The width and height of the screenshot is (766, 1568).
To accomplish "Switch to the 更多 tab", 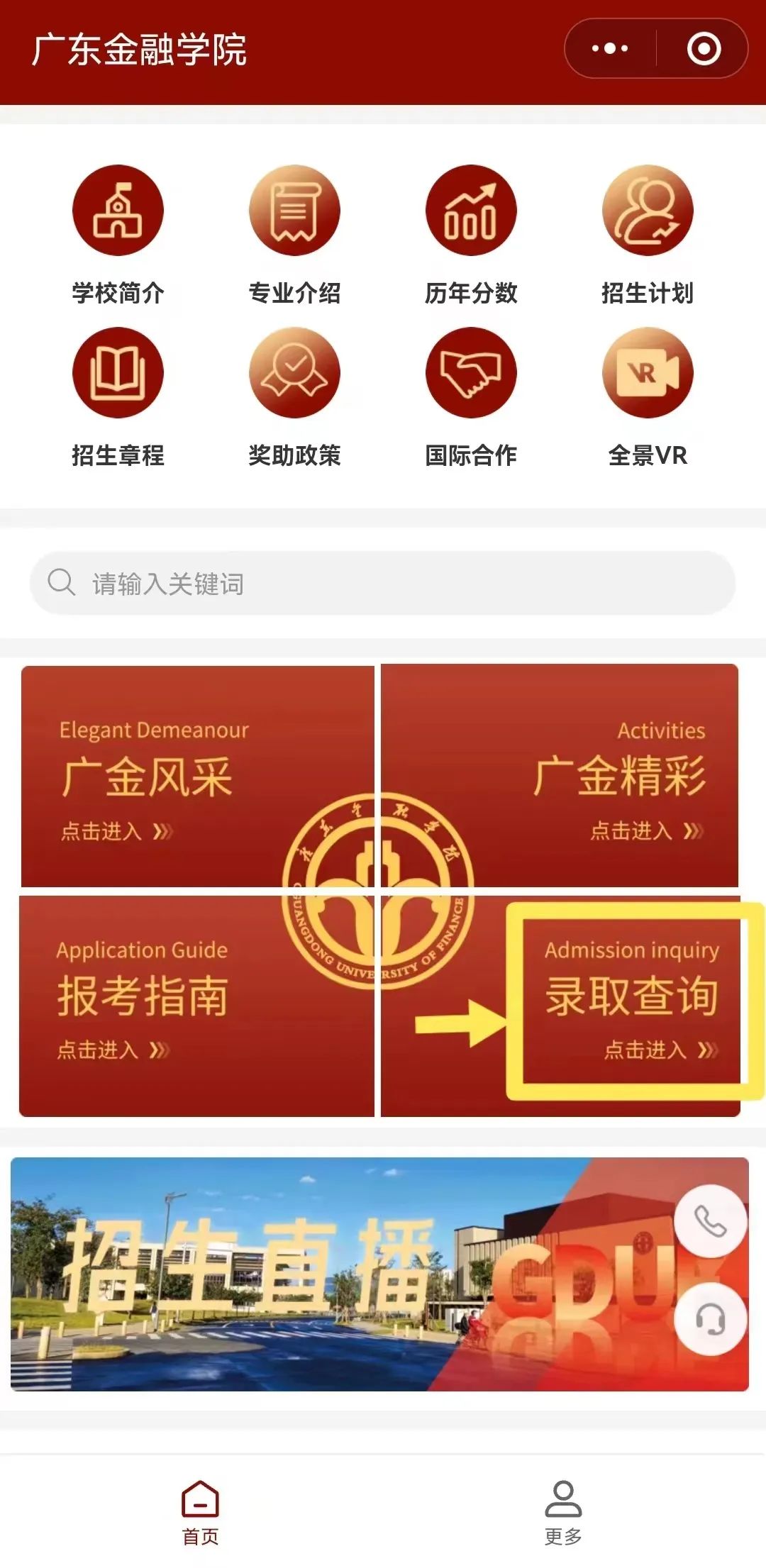I will point(563,1512).
